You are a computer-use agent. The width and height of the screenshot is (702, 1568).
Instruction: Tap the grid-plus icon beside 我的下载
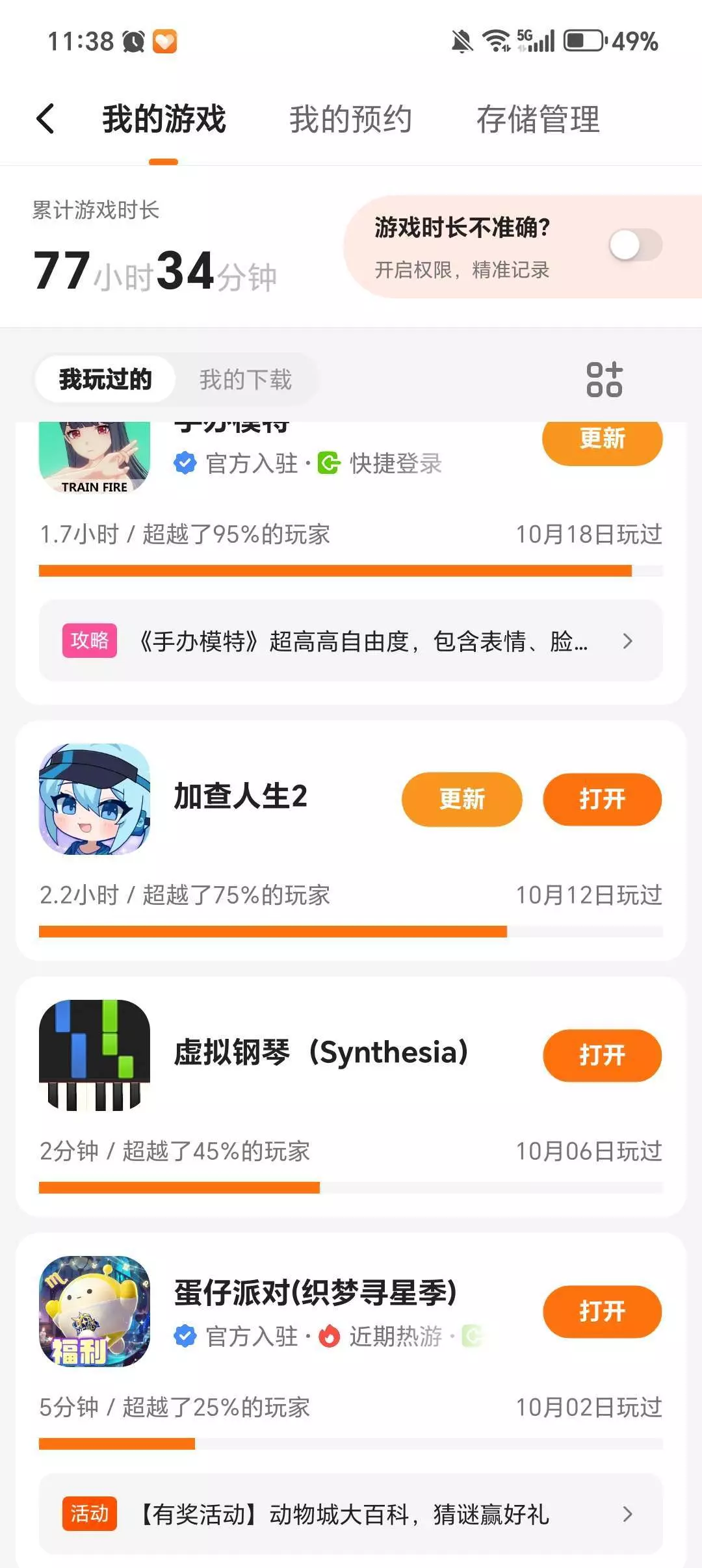point(604,379)
